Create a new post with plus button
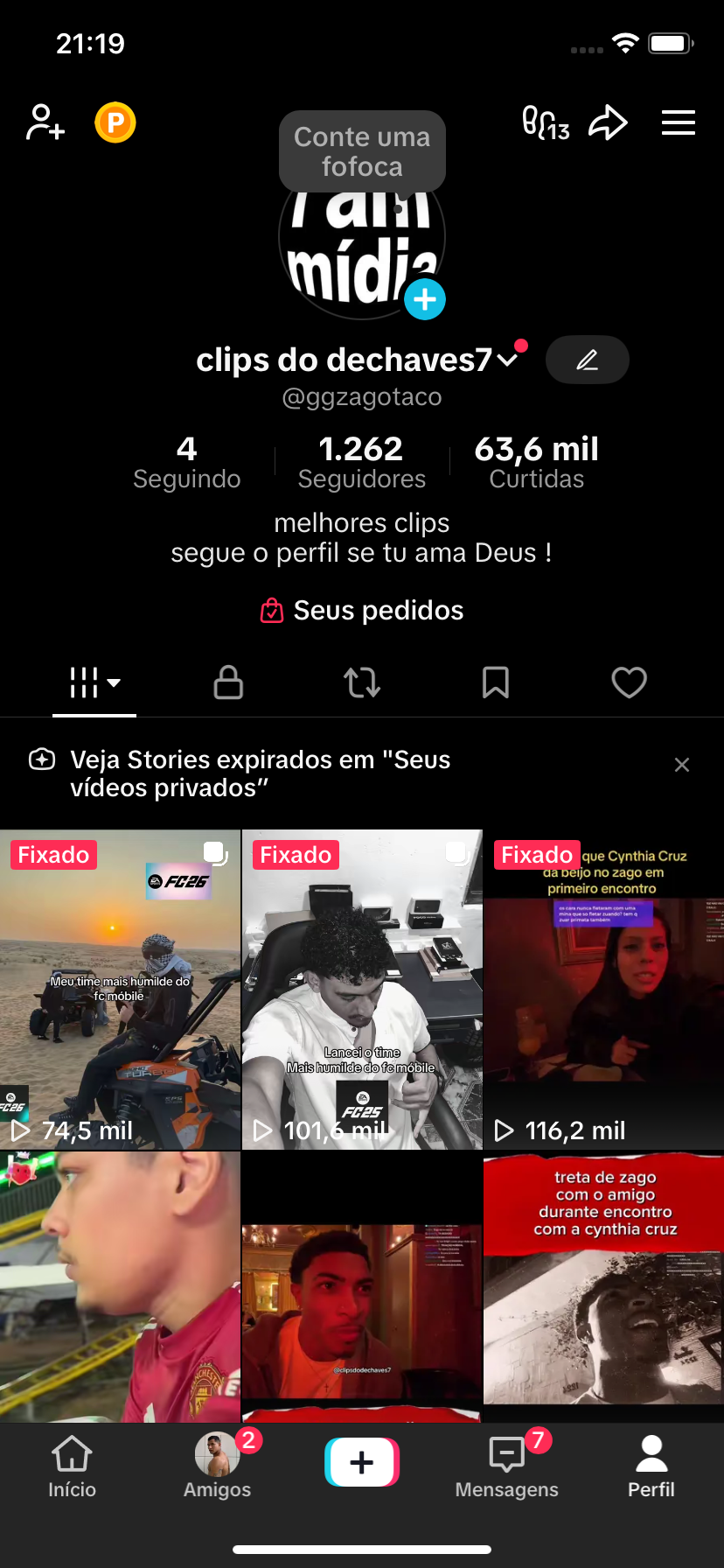The image size is (724, 1568). [362, 1462]
